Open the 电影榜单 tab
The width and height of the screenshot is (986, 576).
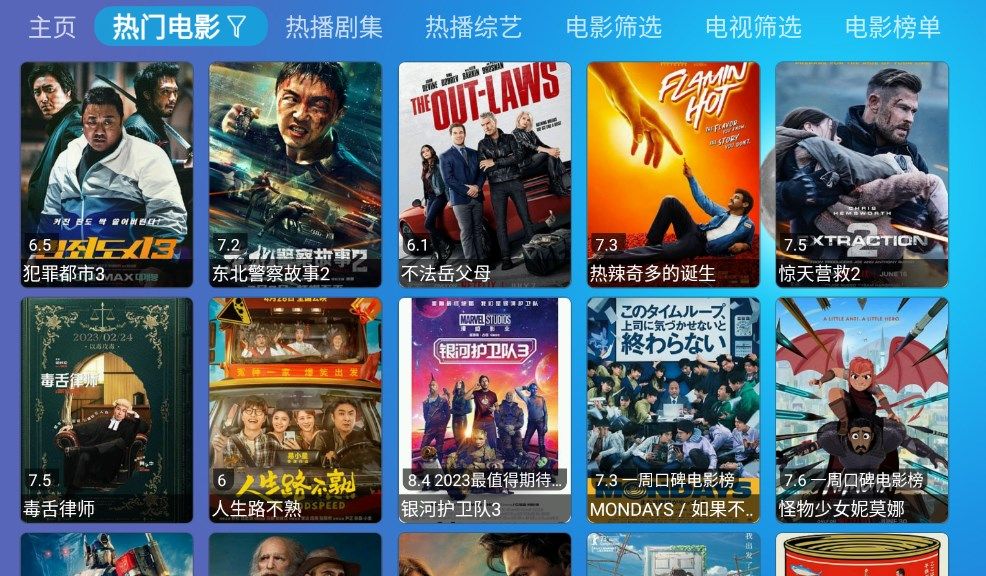pos(892,27)
